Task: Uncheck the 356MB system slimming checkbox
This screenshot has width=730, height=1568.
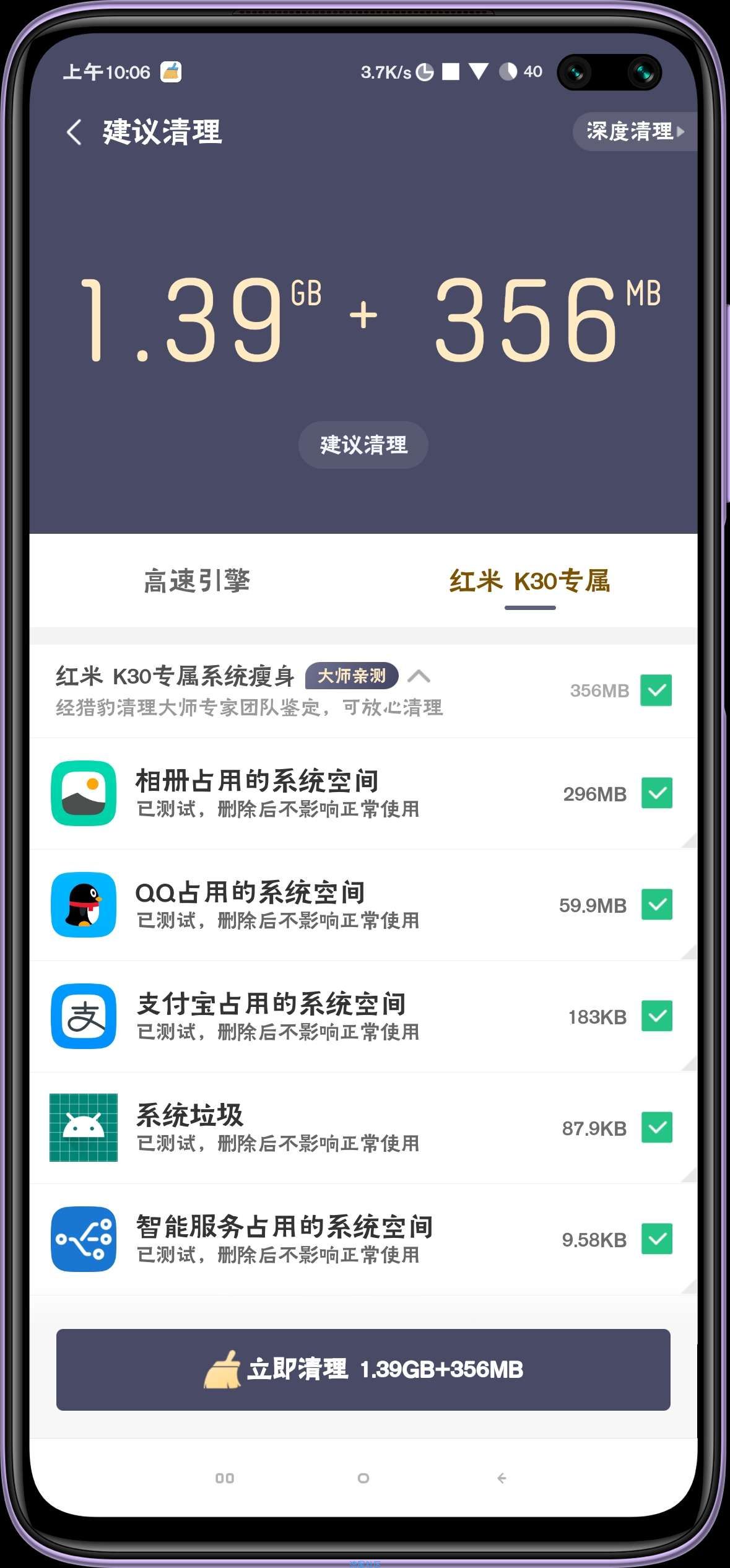Action: 656,690
